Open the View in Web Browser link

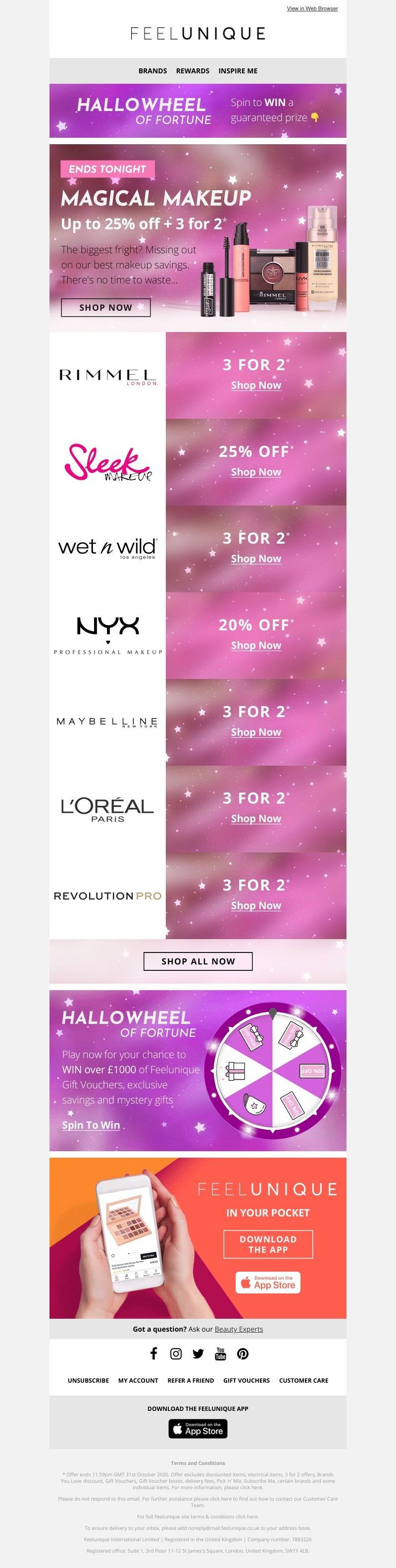coord(312,8)
